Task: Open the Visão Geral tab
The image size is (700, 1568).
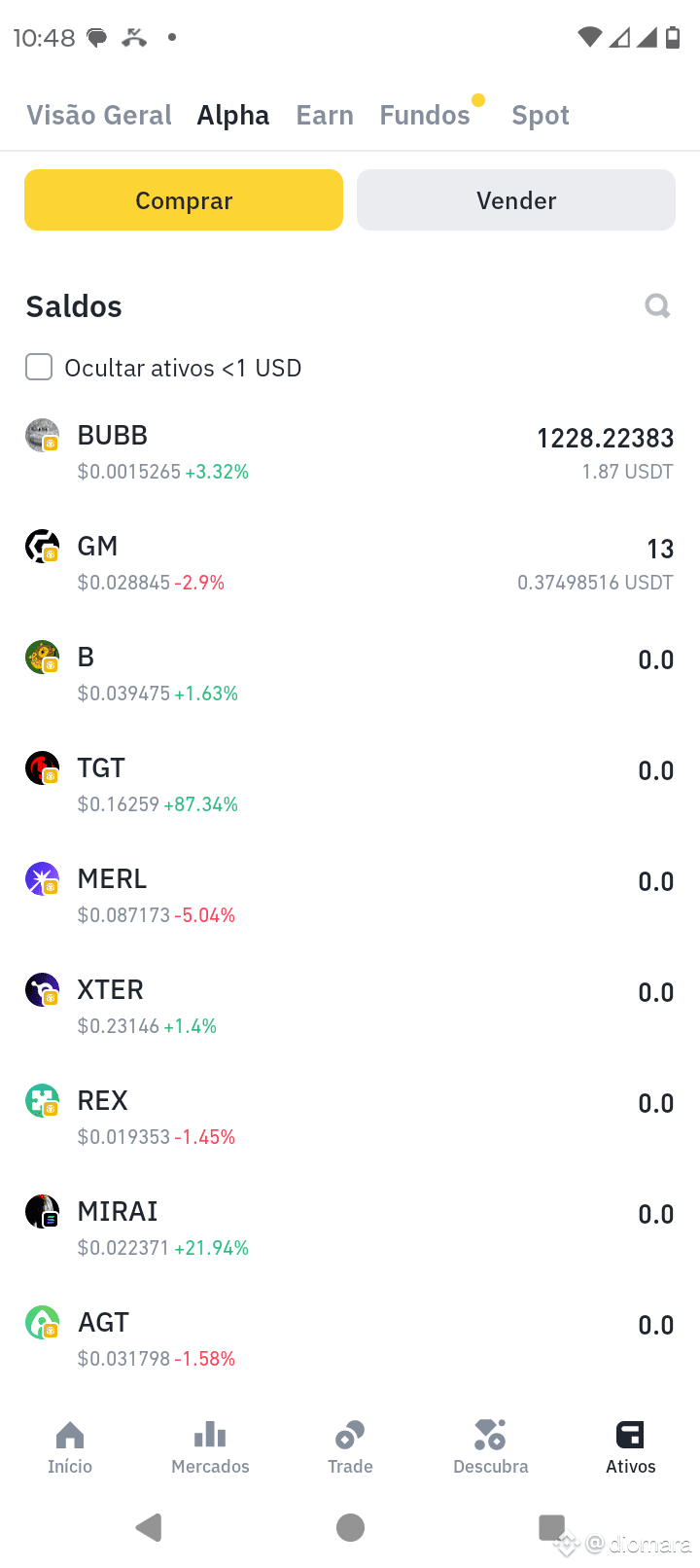Action: [x=98, y=114]
